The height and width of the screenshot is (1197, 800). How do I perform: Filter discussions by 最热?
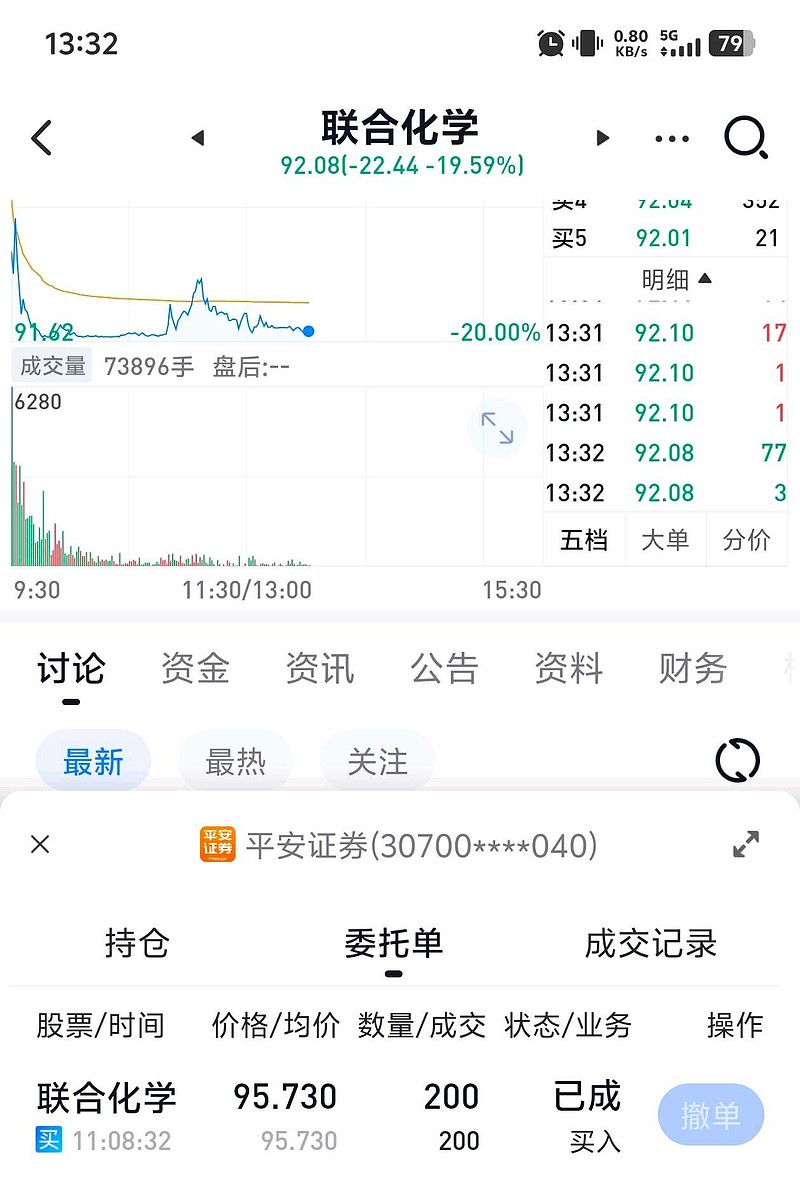click(x=235, y=762)
